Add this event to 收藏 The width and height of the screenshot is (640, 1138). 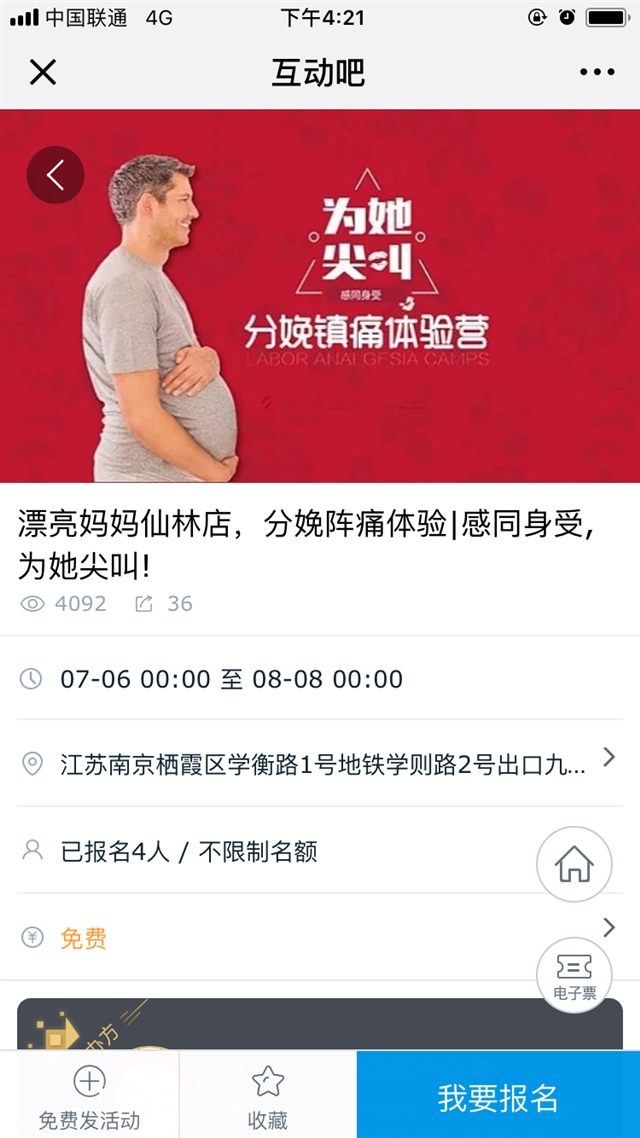[267, 1095]
